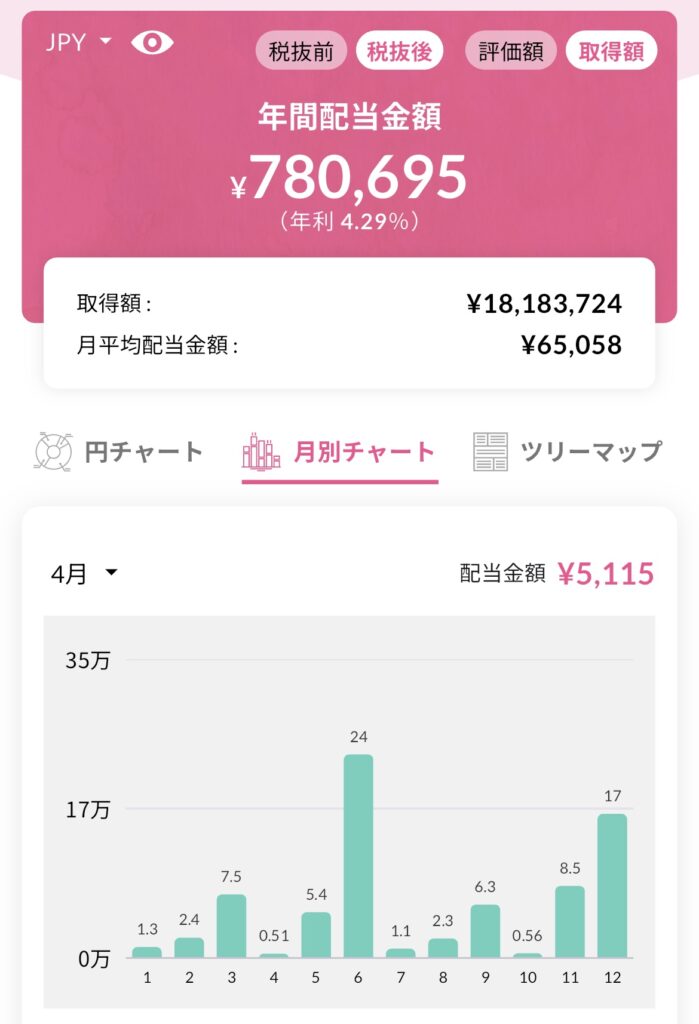Select 取得額 (acquisition cost)

point(611,51)
